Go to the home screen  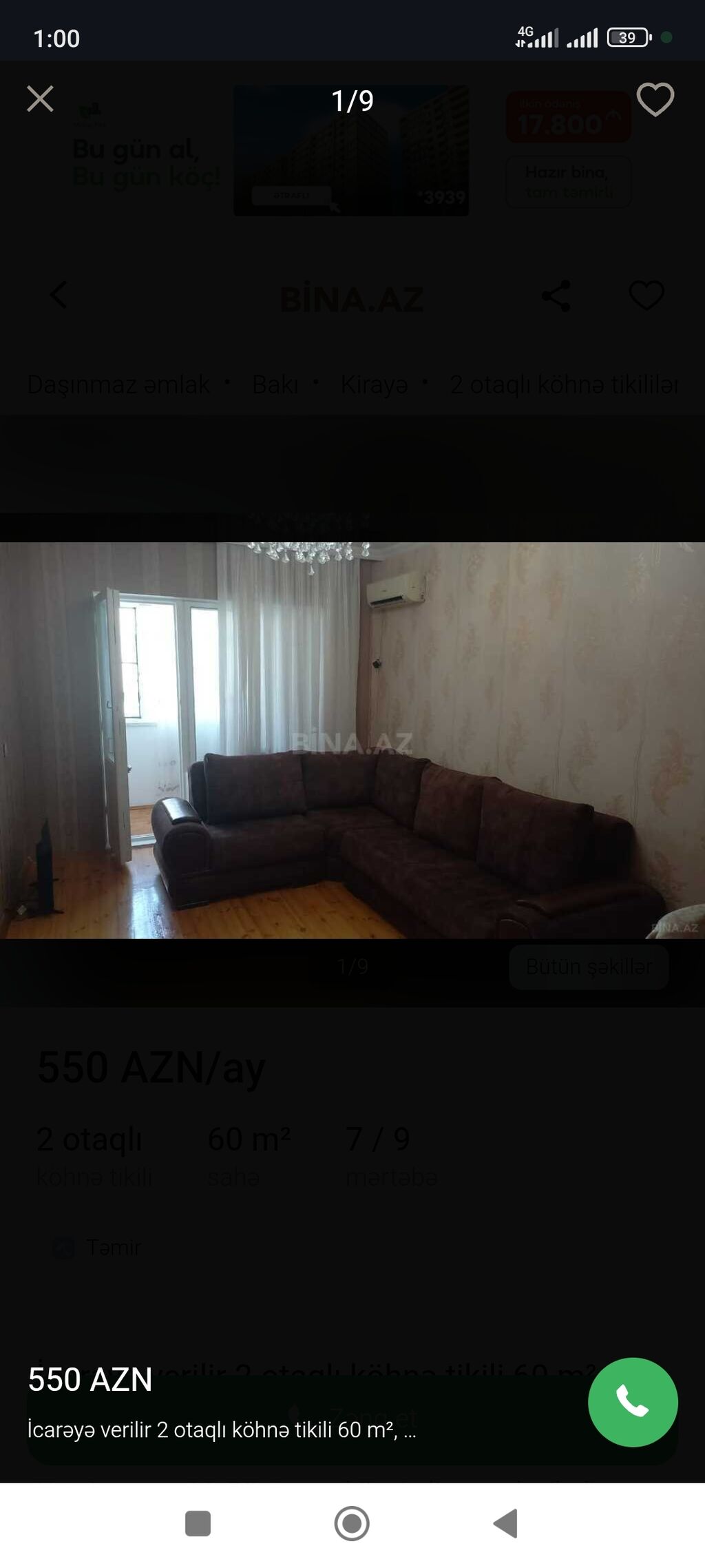352,1523
